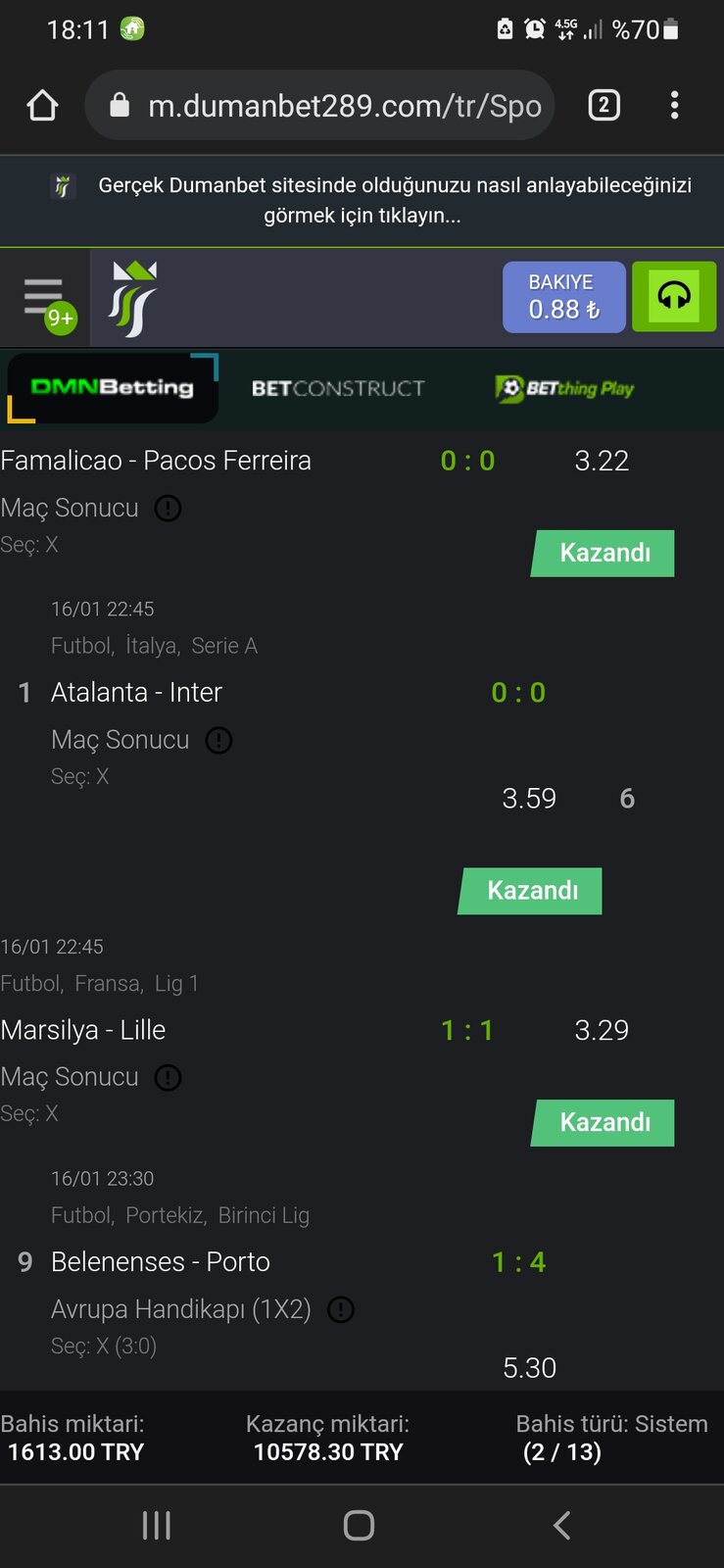Tap info icon next to Famalicao Maç Sonucu
Viewport: 724px width, 1568px height.
[169, 509]
